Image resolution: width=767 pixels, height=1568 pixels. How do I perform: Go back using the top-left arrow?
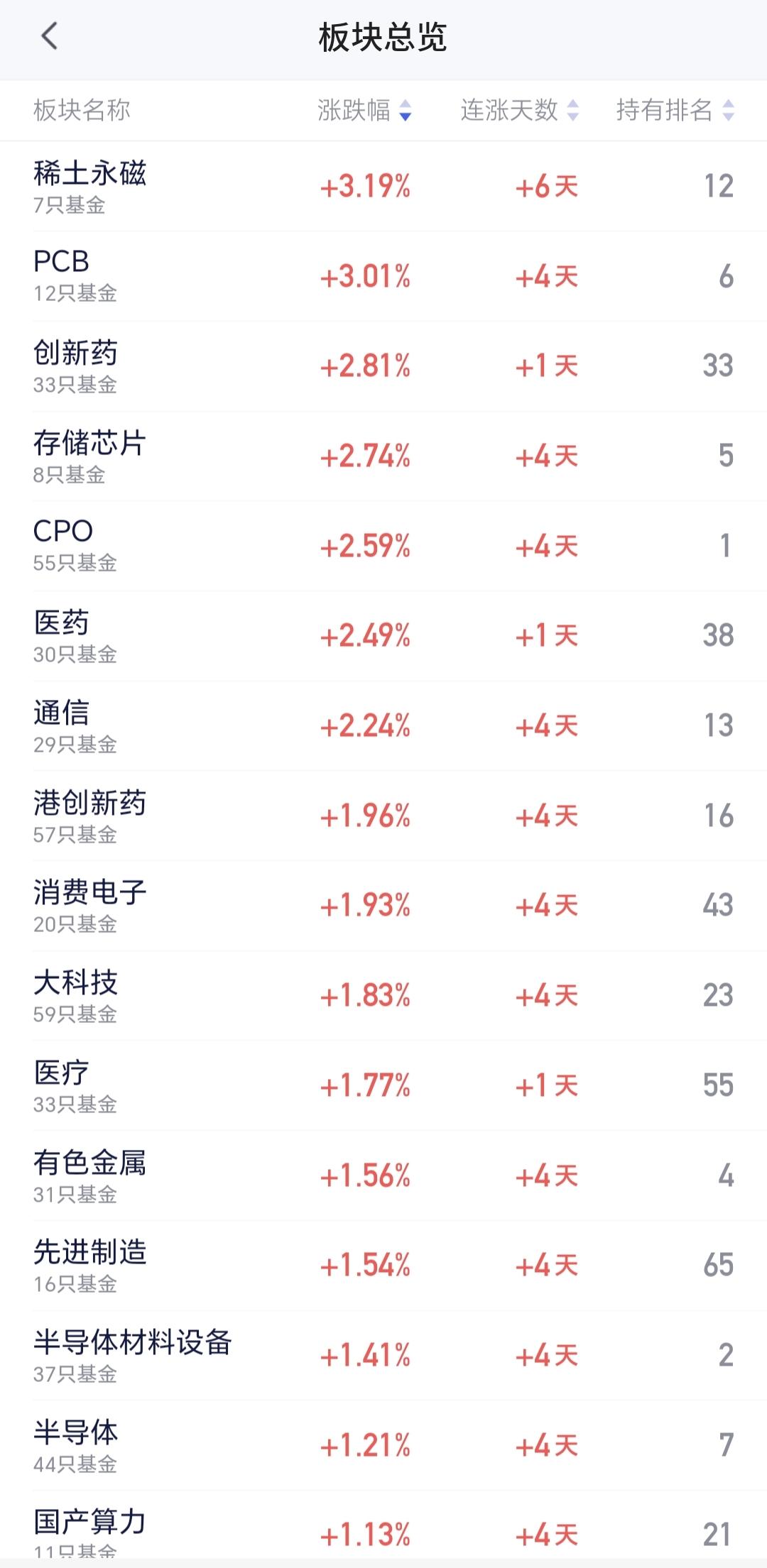(x=49, y=36)
